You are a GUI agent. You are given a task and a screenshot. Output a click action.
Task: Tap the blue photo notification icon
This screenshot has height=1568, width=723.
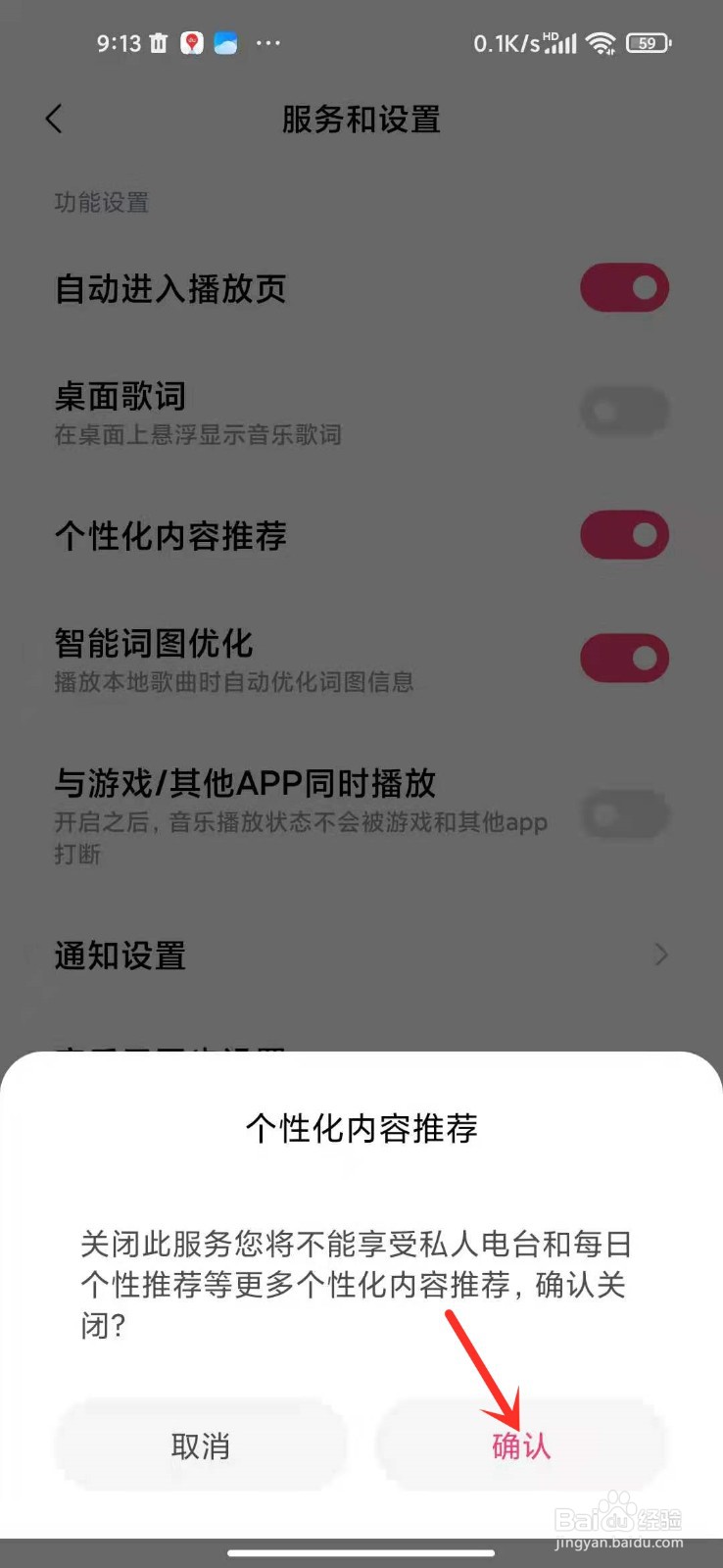pyautogui.click(x=227, y=41)
